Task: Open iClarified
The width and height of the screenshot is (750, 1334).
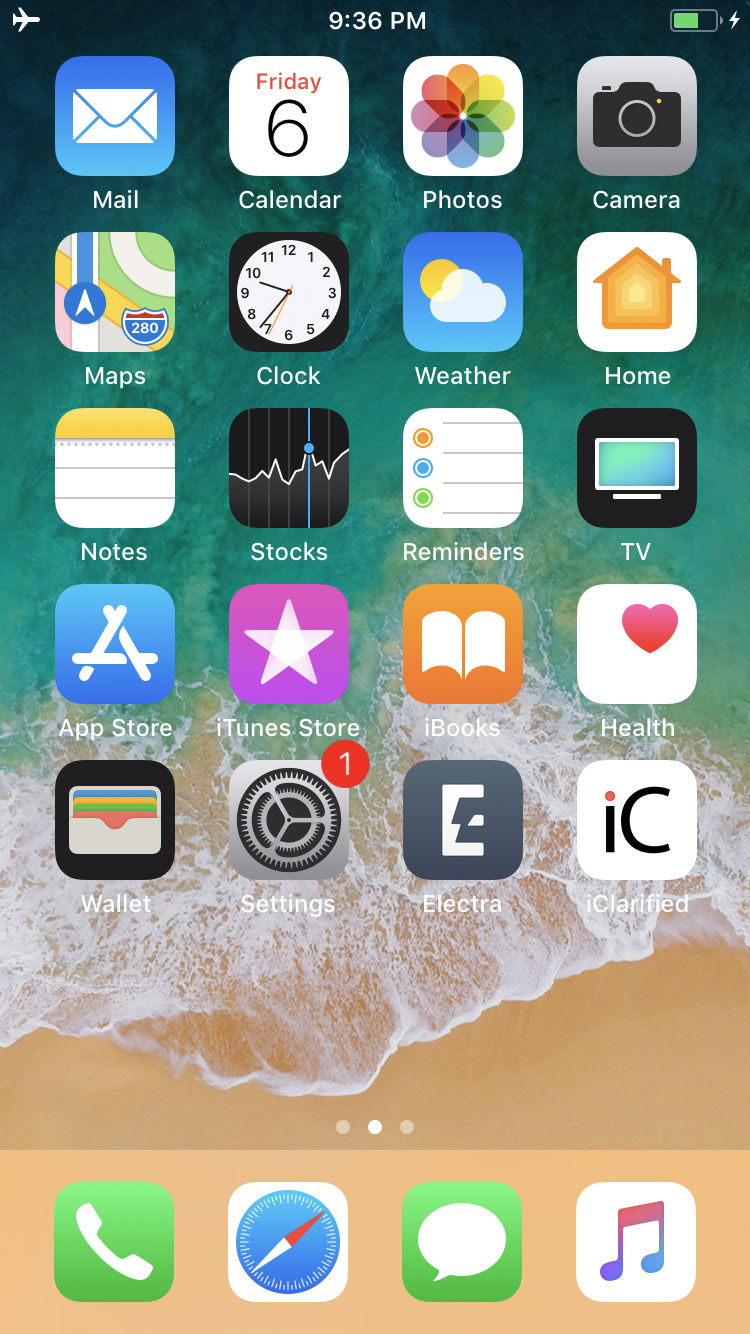Action: pyautogui.click(x=637, y=820)
